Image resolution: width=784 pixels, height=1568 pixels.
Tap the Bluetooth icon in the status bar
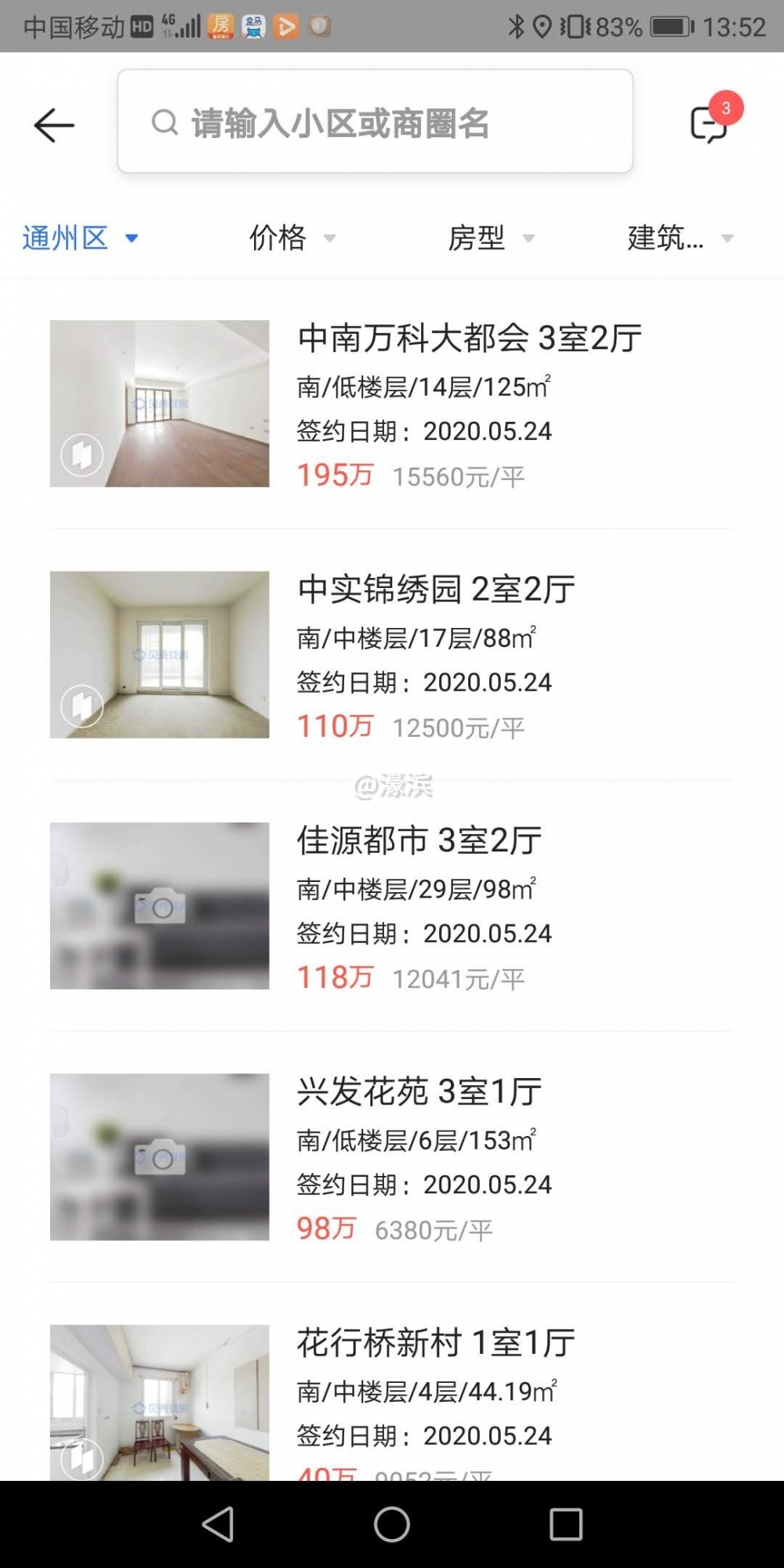[515, 26]
